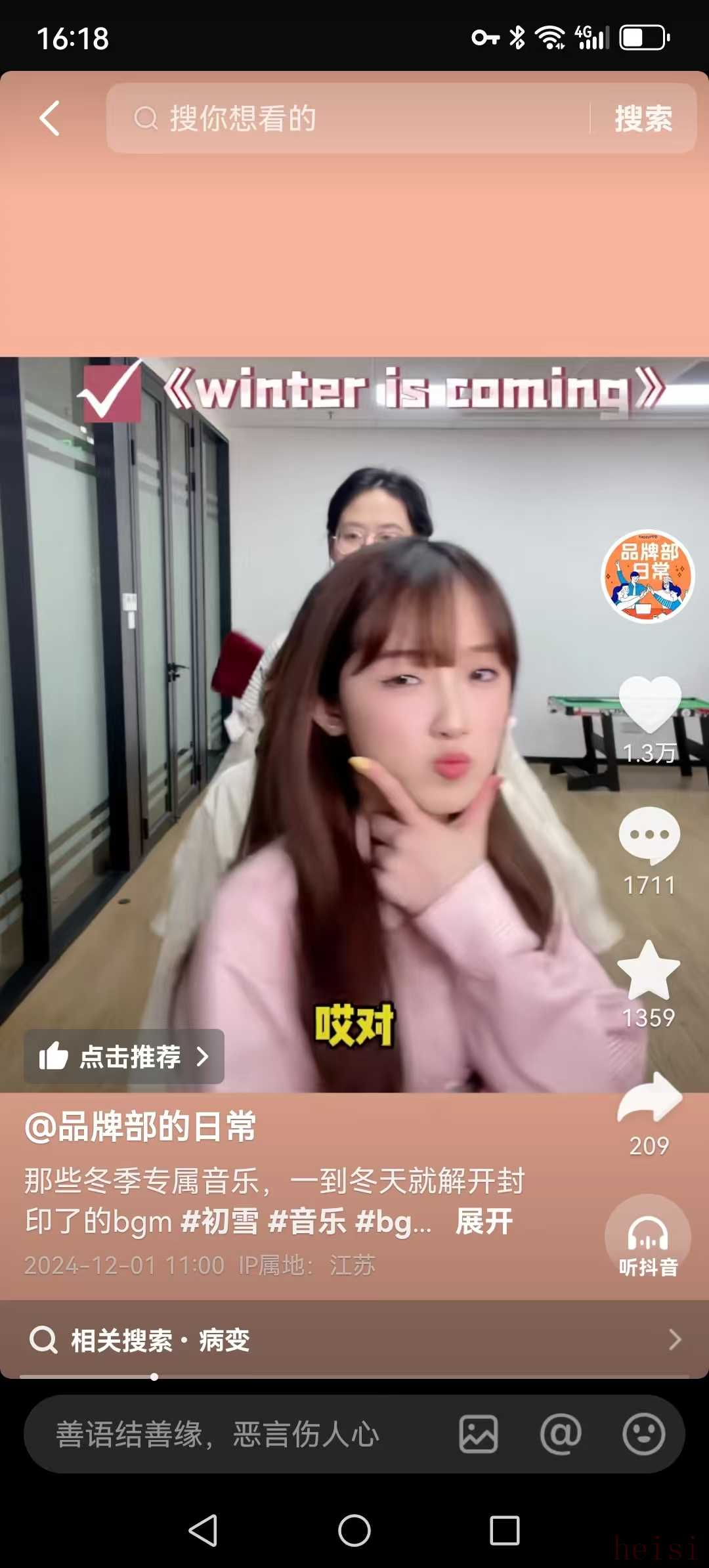Open the emoji picker icon
Screen dimensions: 709x1568
[643, 1434]
